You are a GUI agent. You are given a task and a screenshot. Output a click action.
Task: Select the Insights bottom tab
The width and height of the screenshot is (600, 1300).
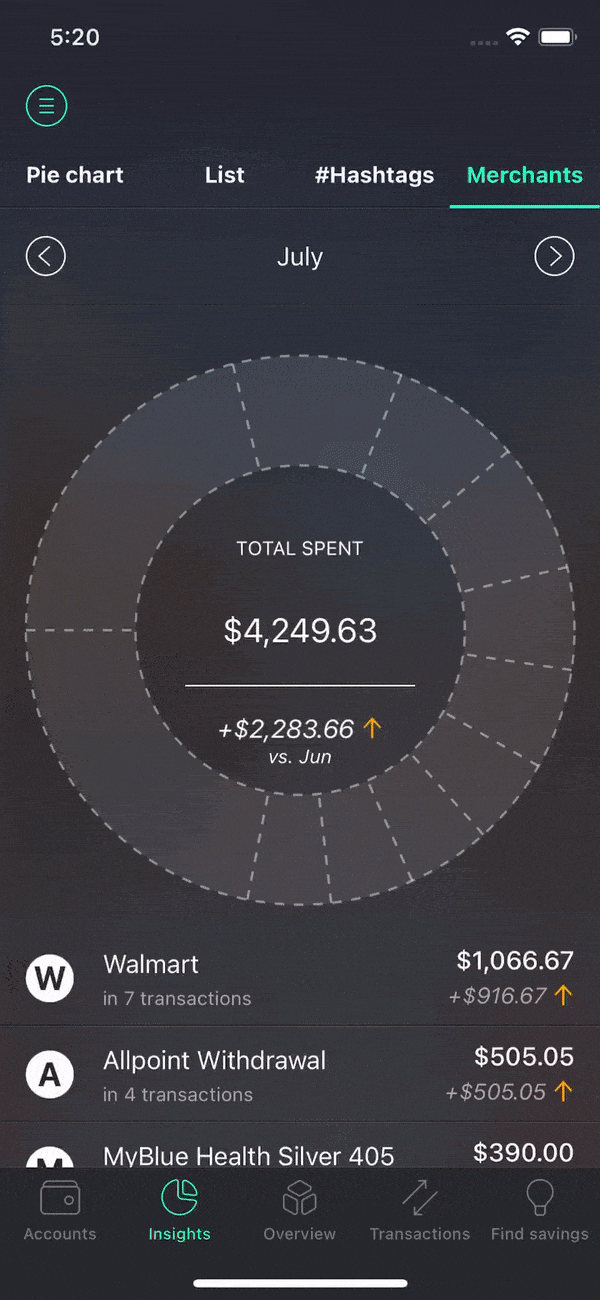tap(180, 1210)
